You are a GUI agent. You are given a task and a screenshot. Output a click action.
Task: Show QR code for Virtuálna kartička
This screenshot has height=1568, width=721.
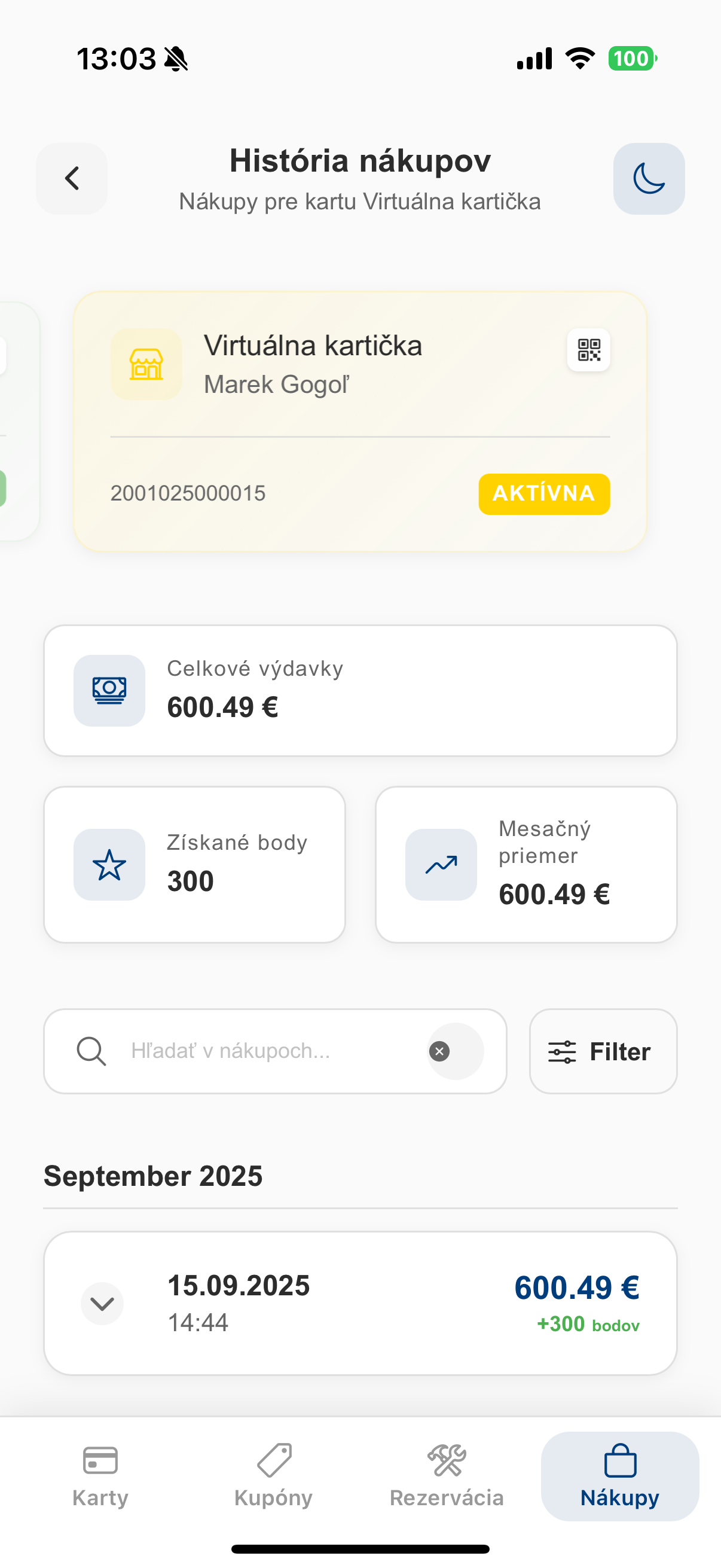588,350
